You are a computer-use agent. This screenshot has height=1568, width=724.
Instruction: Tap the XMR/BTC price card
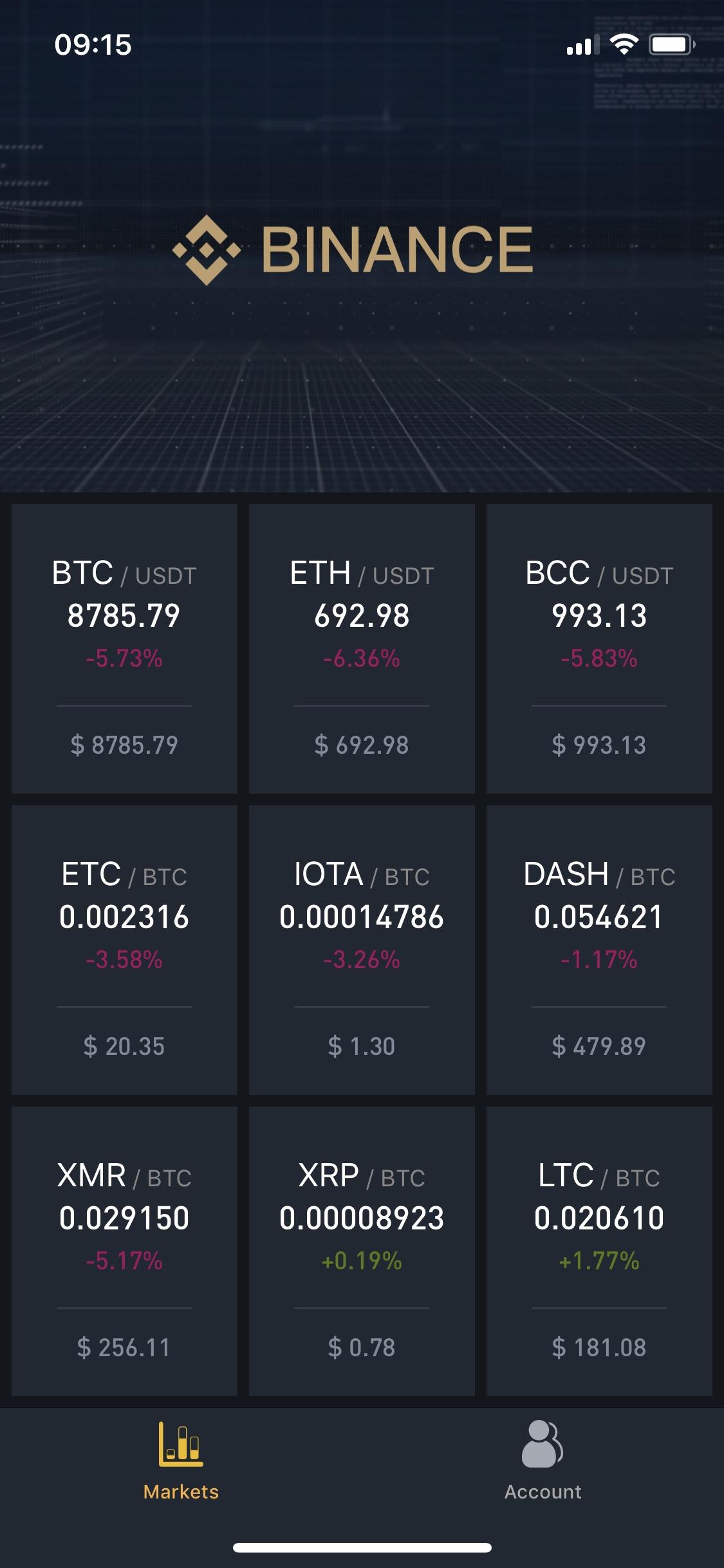124,1249
